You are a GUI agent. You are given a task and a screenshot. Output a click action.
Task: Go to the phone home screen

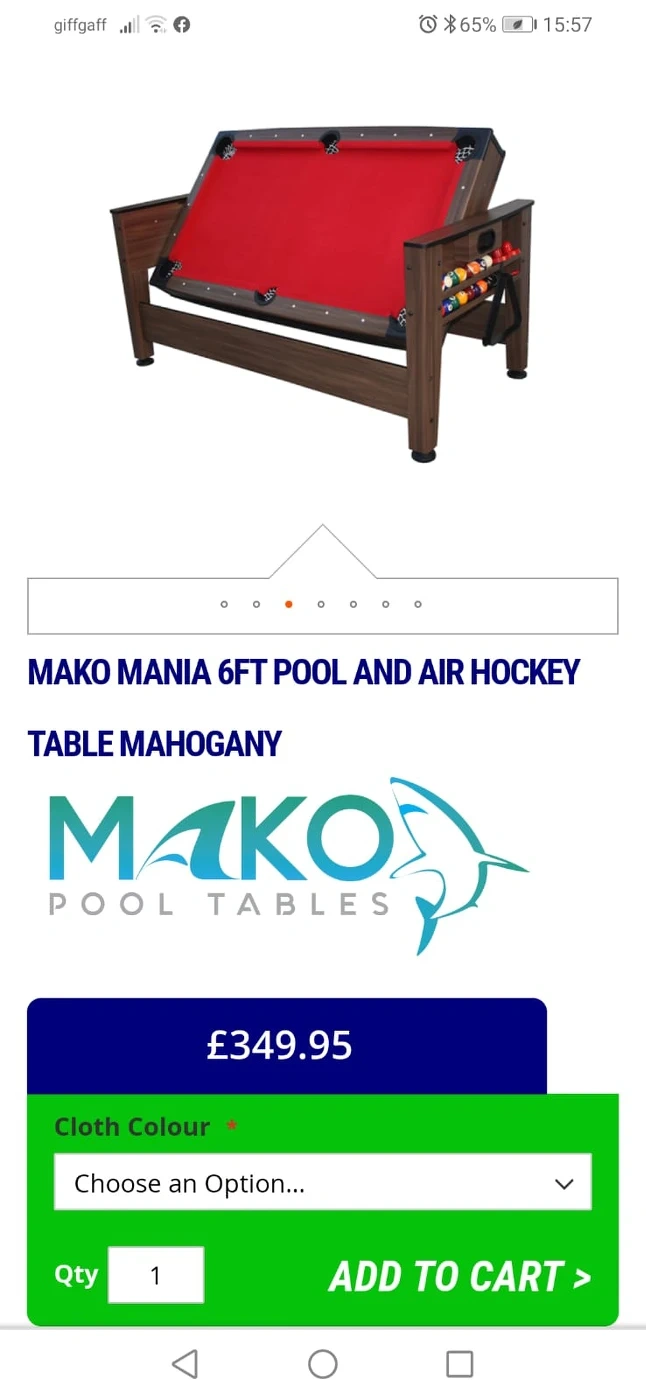(323, 1363)
